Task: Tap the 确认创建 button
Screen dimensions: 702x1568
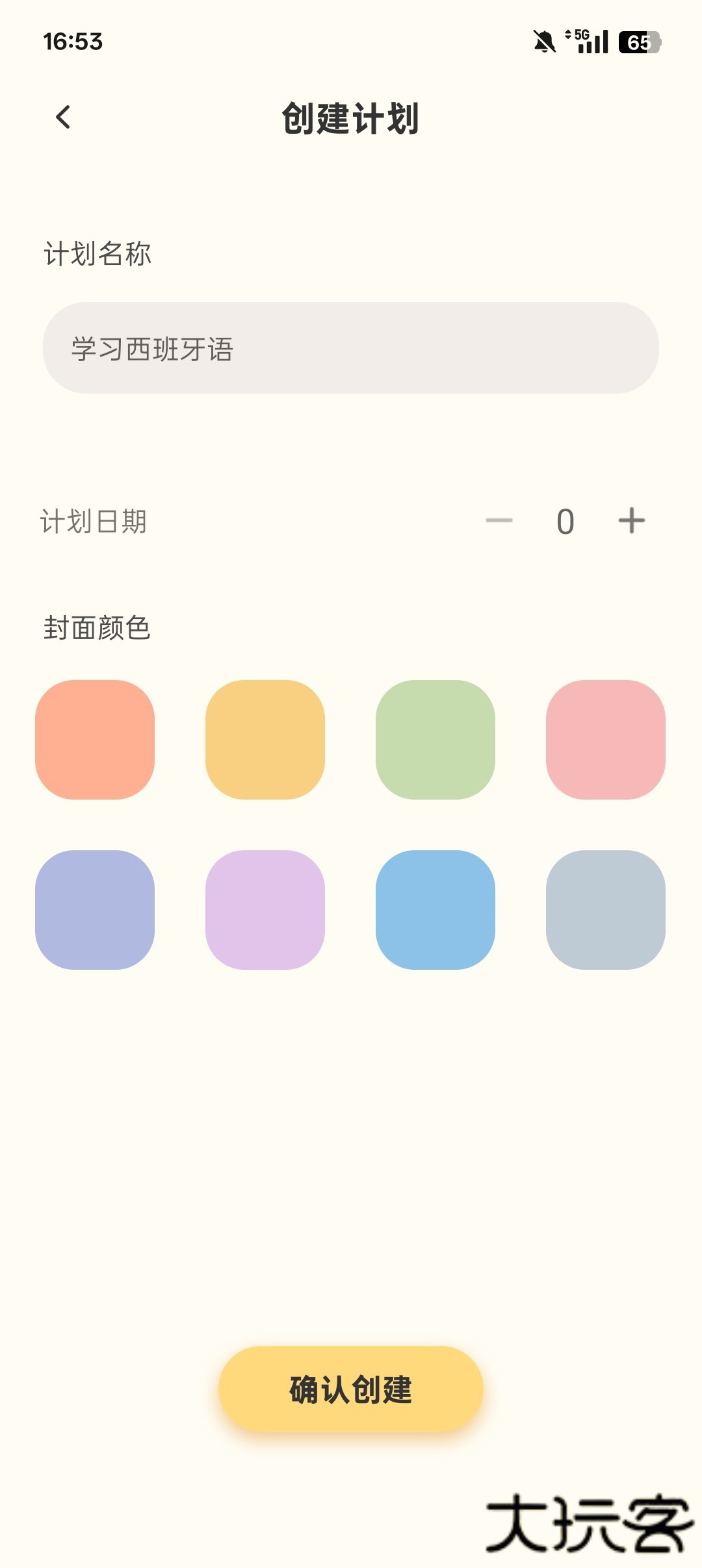Action: coord(351,1389)
